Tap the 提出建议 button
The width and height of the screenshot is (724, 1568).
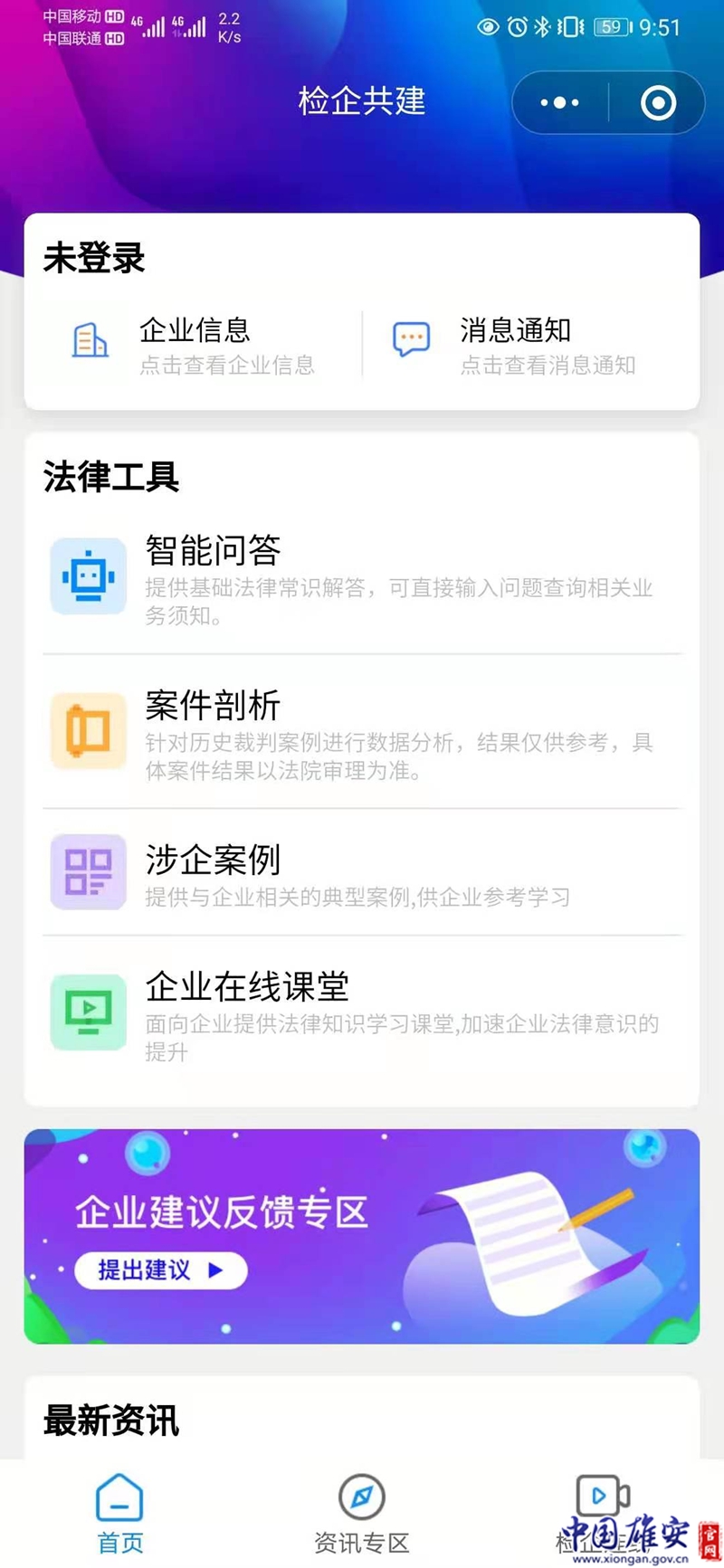(160, 1269)
